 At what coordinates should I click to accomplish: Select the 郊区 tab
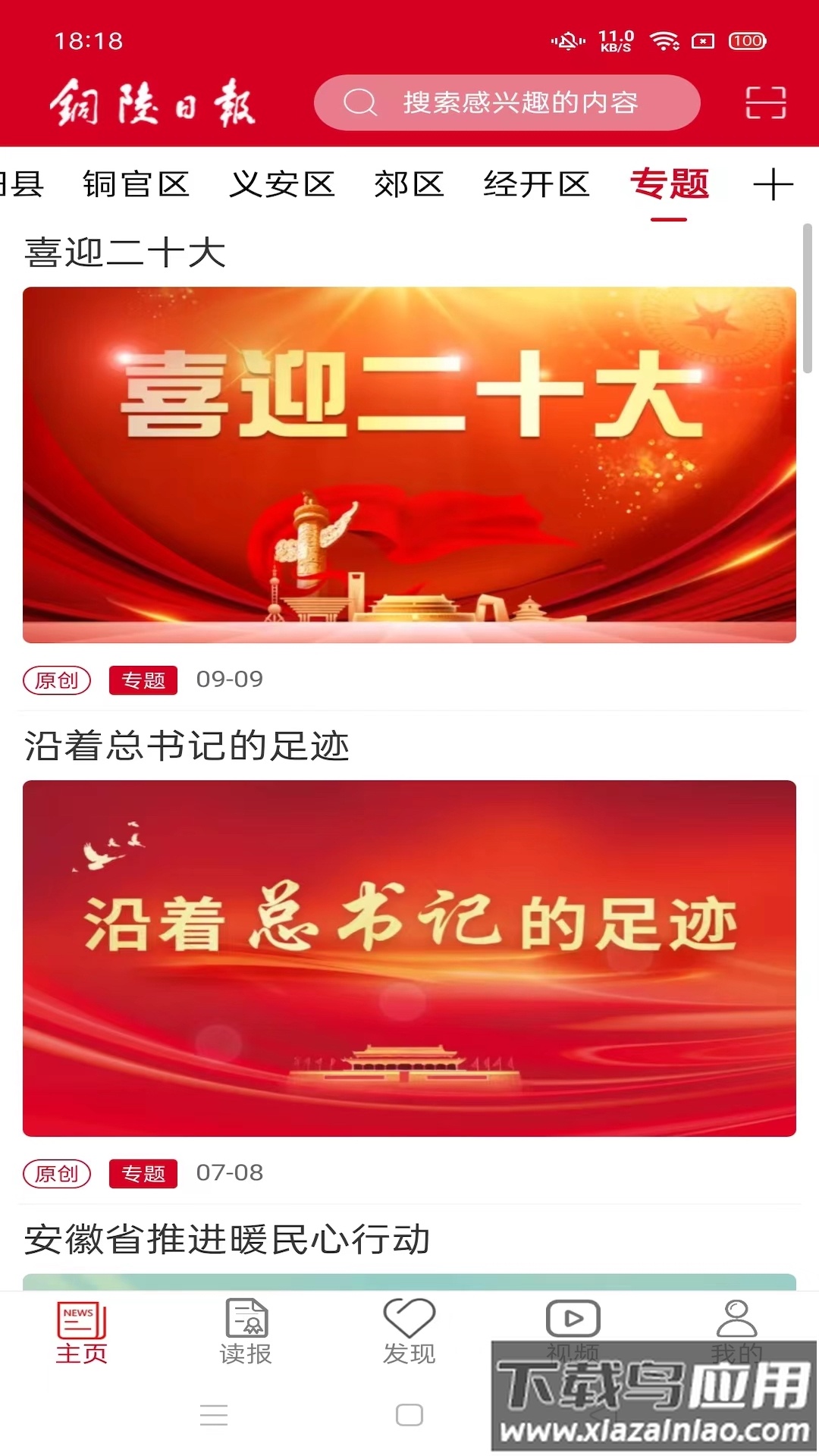click(409, 184)
